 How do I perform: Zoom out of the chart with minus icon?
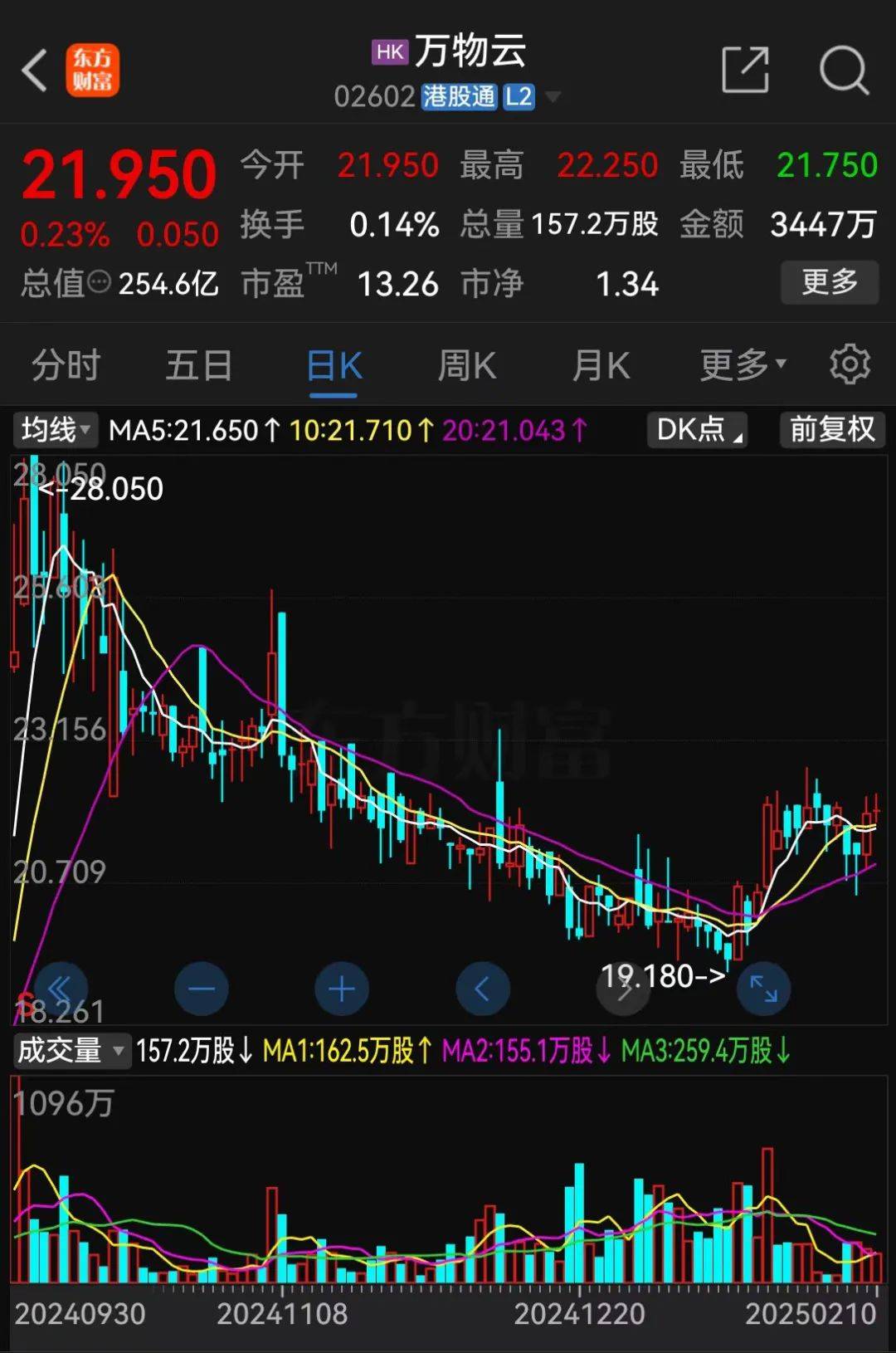200,989
